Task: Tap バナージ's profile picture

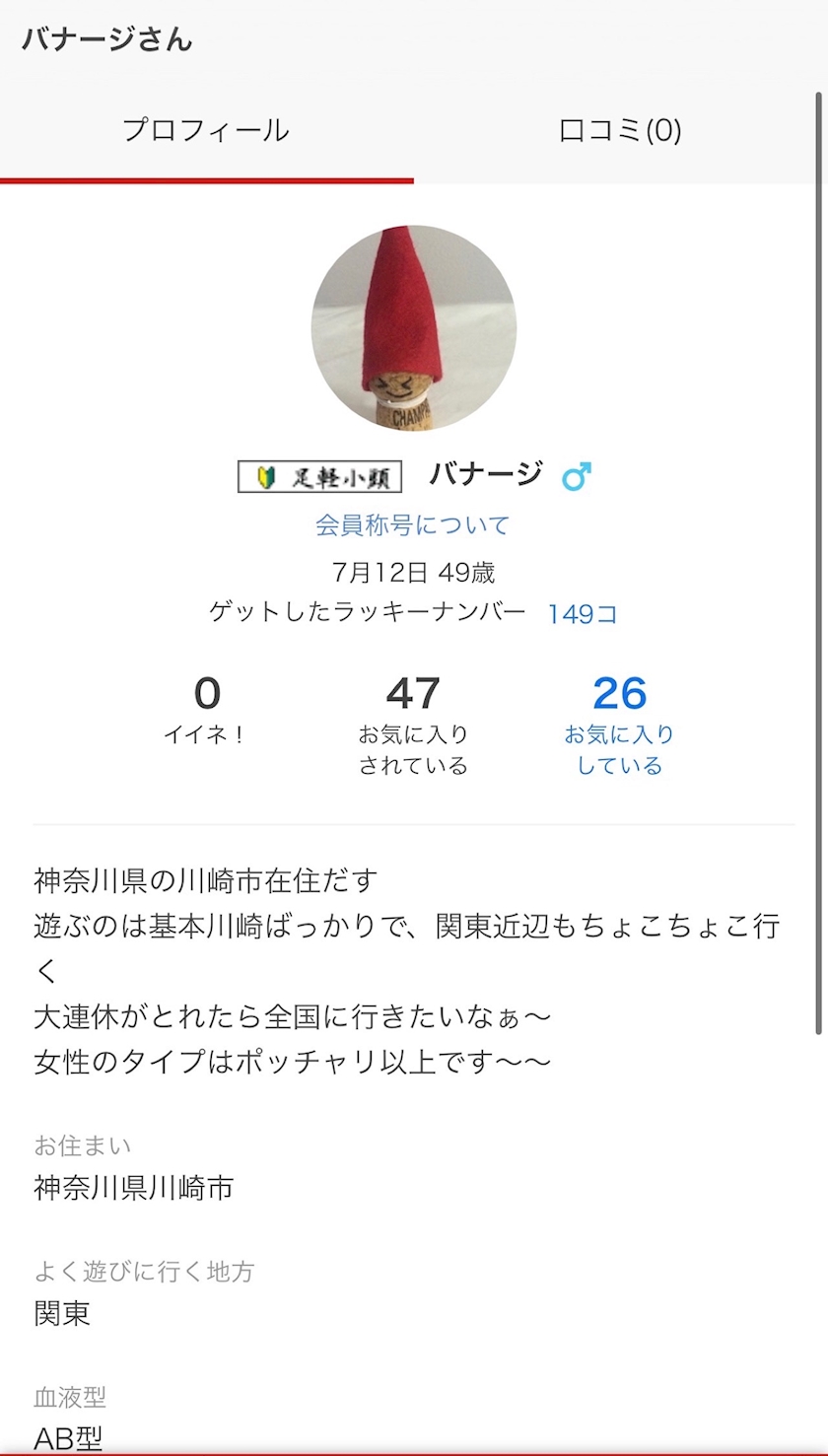Action: (414, 328)
